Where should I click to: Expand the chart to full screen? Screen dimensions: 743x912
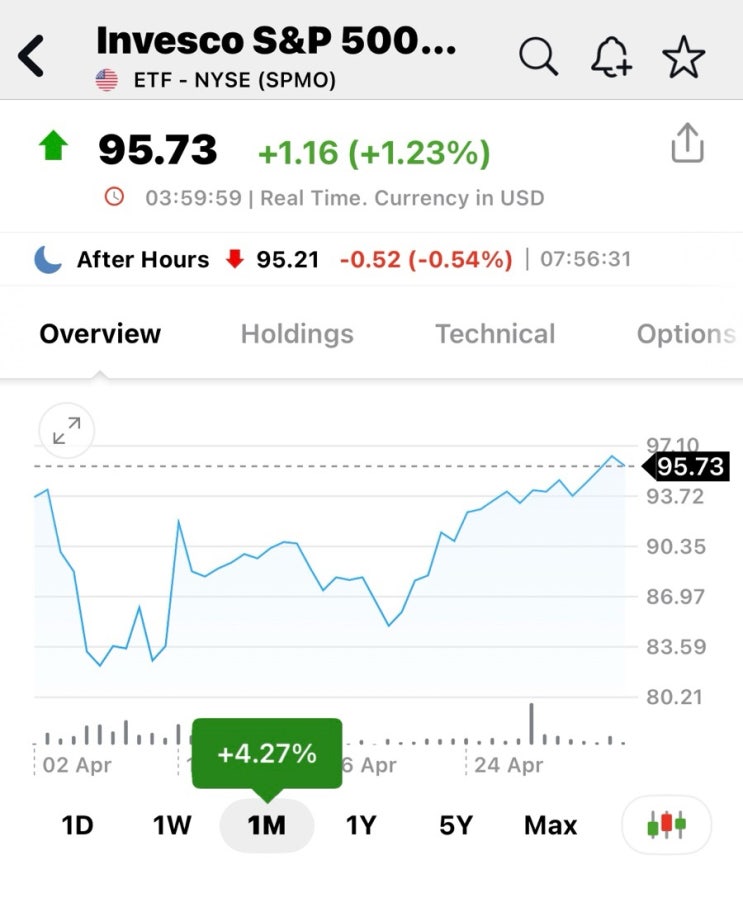coord(67,431)
